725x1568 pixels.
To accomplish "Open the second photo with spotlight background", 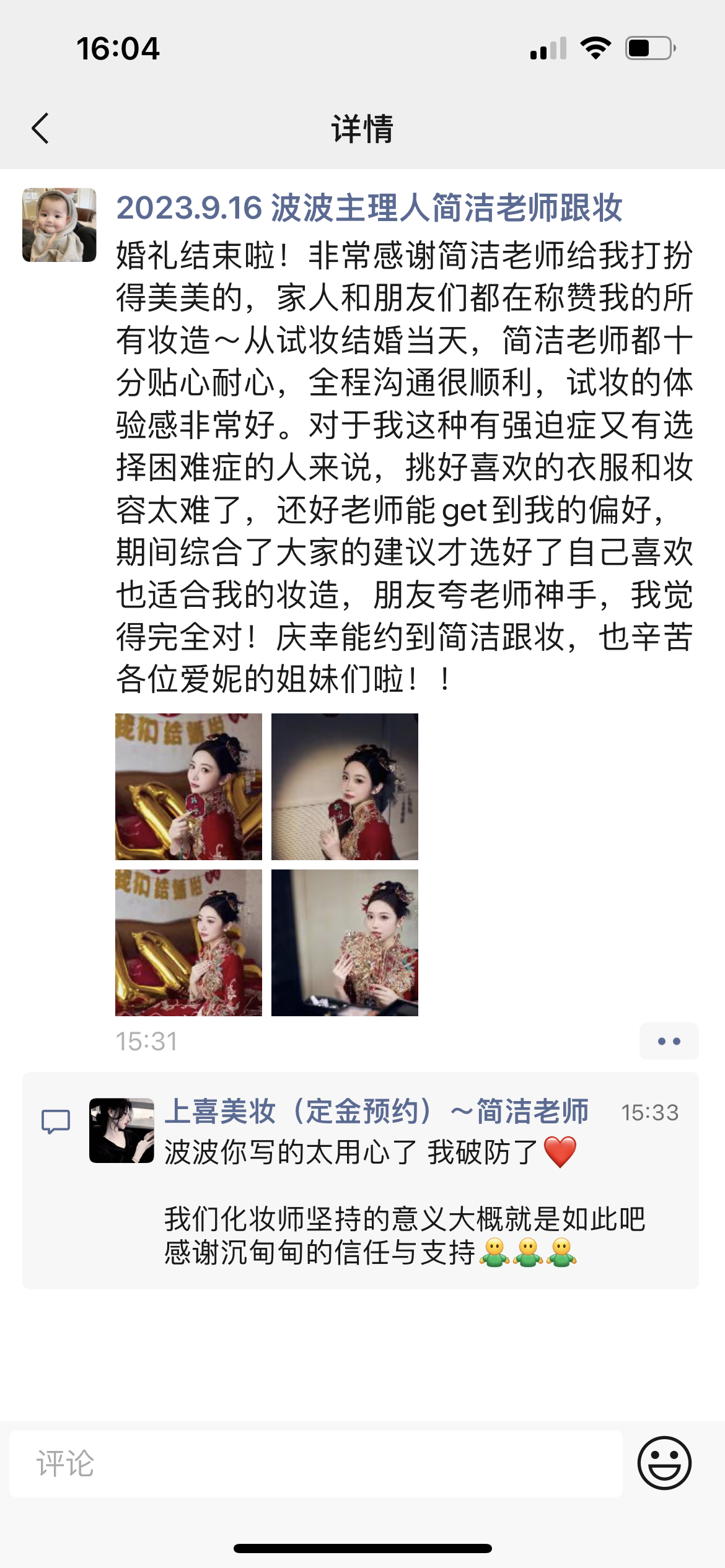I will point(345,786).
